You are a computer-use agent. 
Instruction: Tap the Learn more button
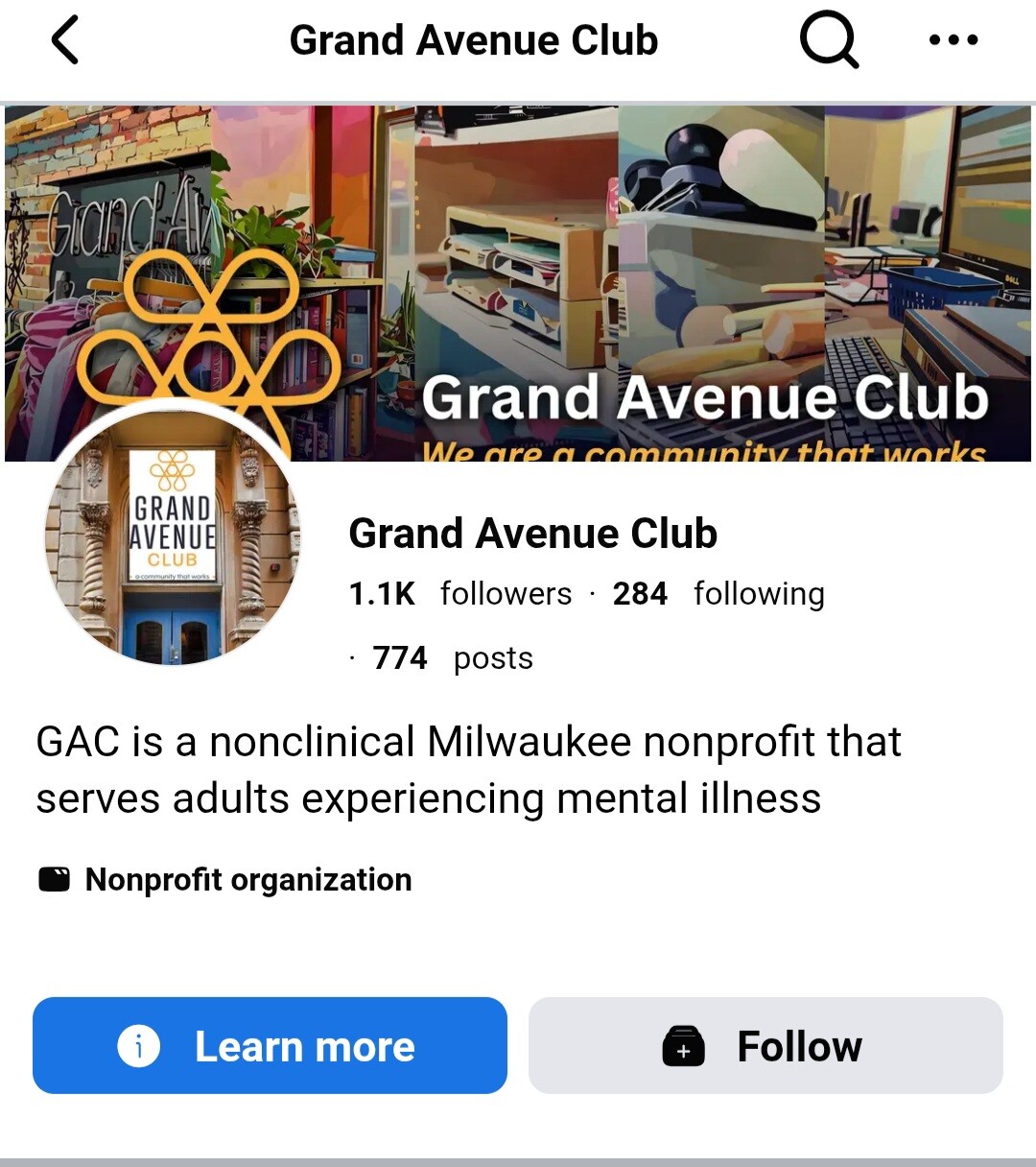click(x=270, y=1045)
